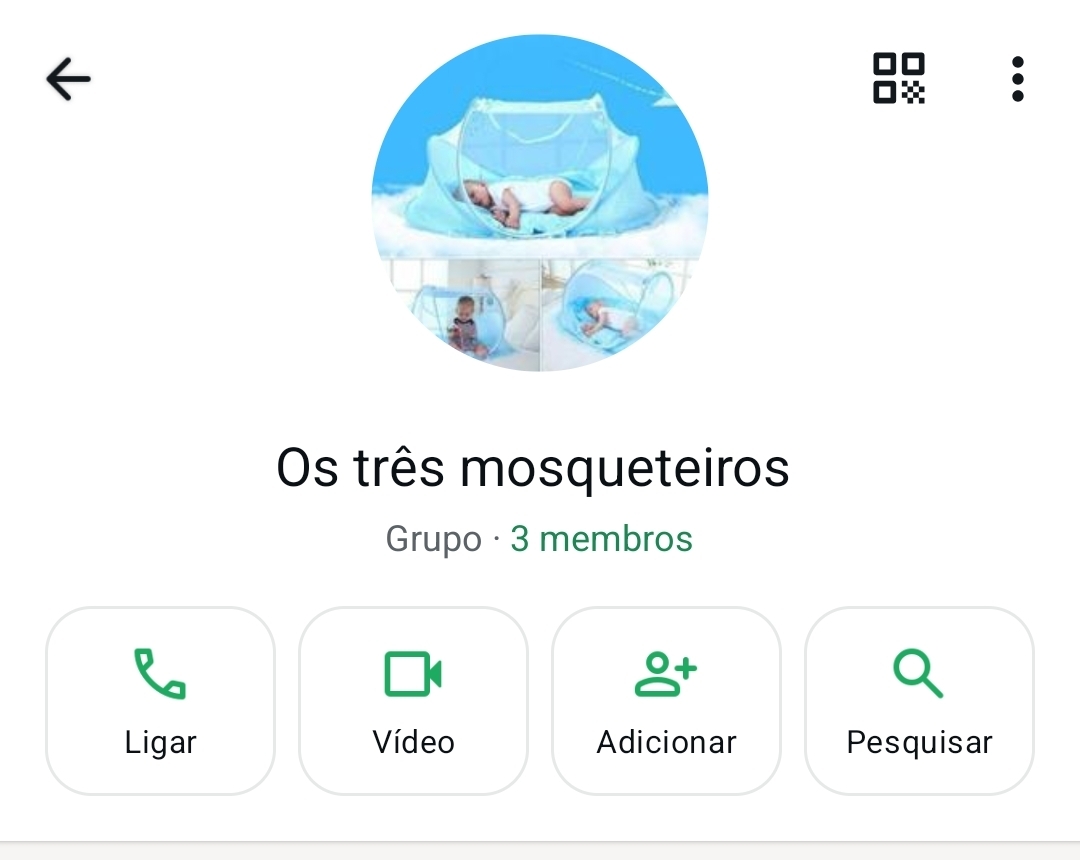Open the three-dot overflow menu

click(1017, 79)
